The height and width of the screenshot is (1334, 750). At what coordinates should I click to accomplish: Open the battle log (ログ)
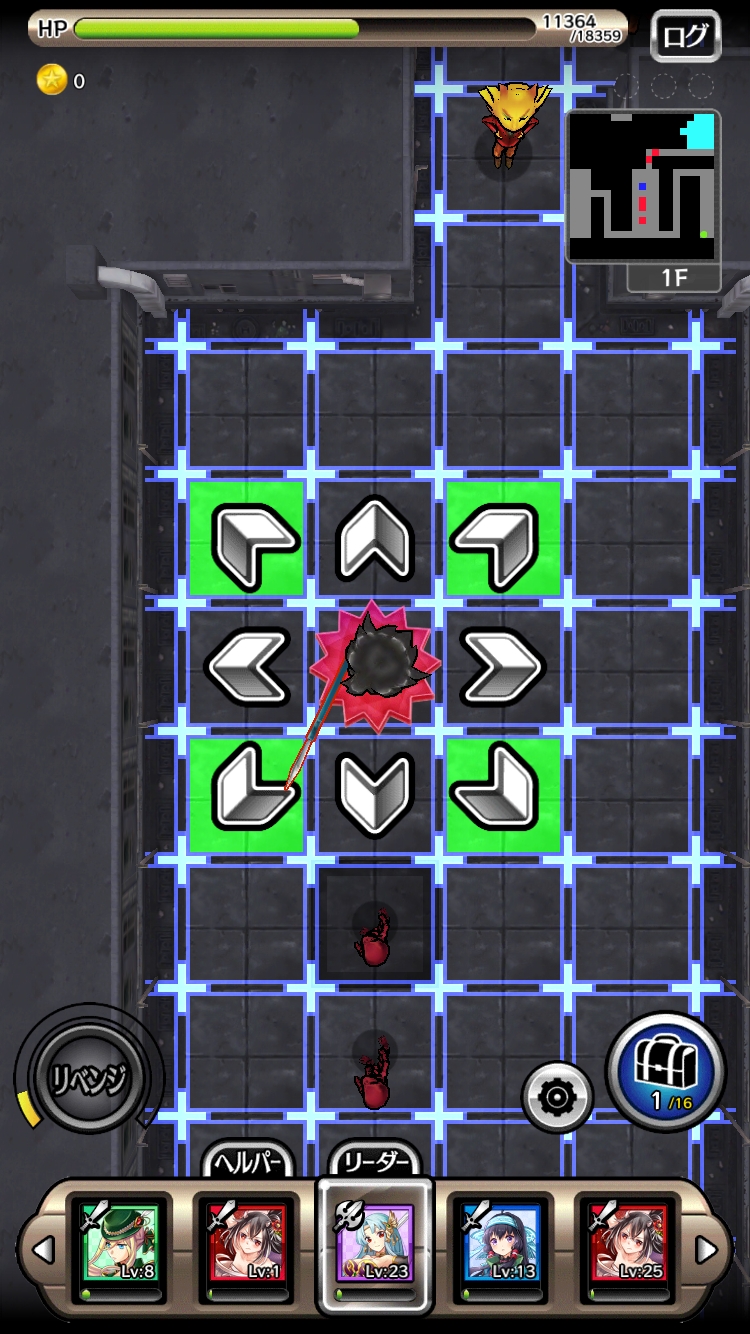pos(686,38)
